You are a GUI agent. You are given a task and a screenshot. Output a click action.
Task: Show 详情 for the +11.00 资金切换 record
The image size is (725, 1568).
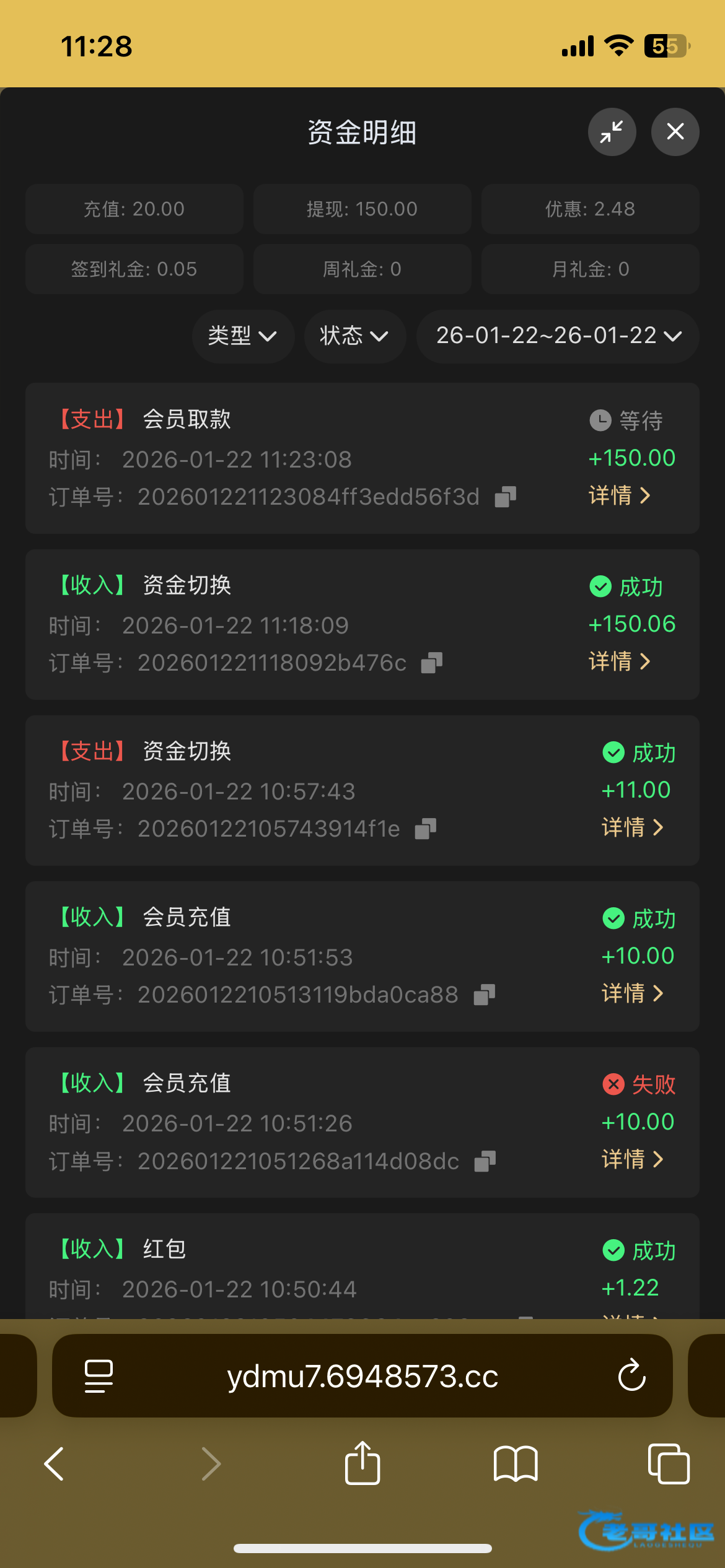632,827
